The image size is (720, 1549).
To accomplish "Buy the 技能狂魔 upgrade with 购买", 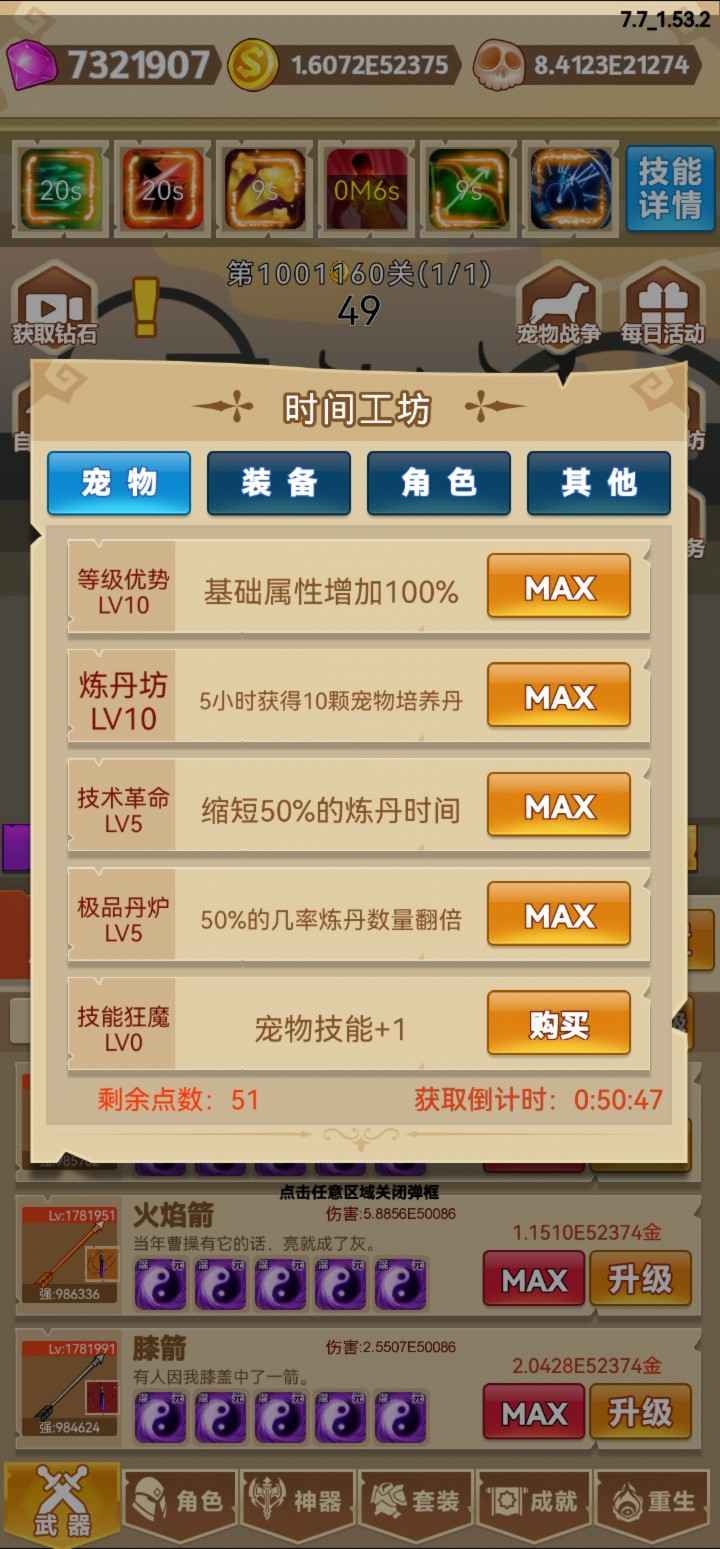I will coord(558,1023).
